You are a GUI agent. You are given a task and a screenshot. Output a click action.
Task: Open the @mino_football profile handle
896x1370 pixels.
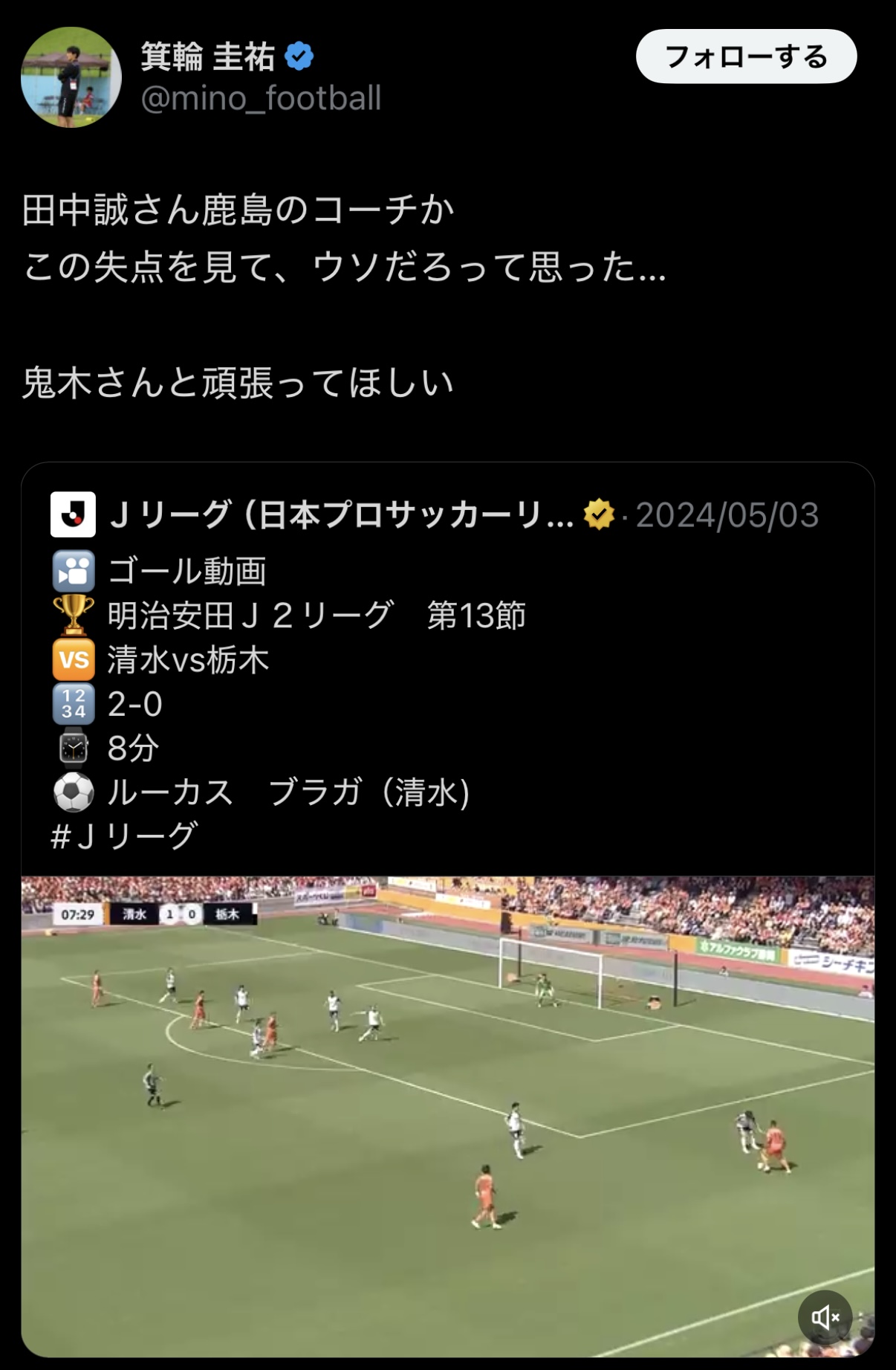click(261, 98)
